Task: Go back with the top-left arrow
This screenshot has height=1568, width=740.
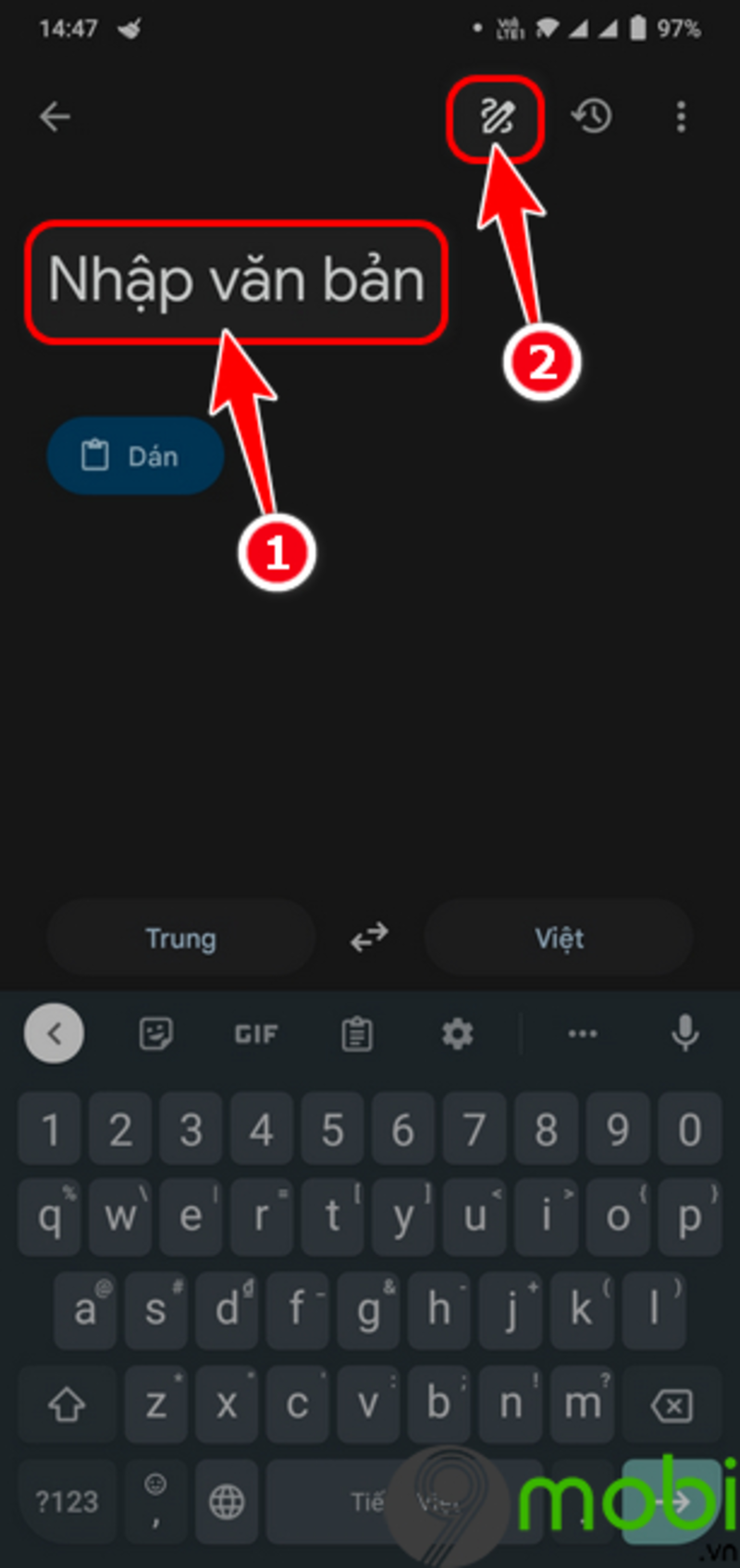Action: [x=55, y=117]
